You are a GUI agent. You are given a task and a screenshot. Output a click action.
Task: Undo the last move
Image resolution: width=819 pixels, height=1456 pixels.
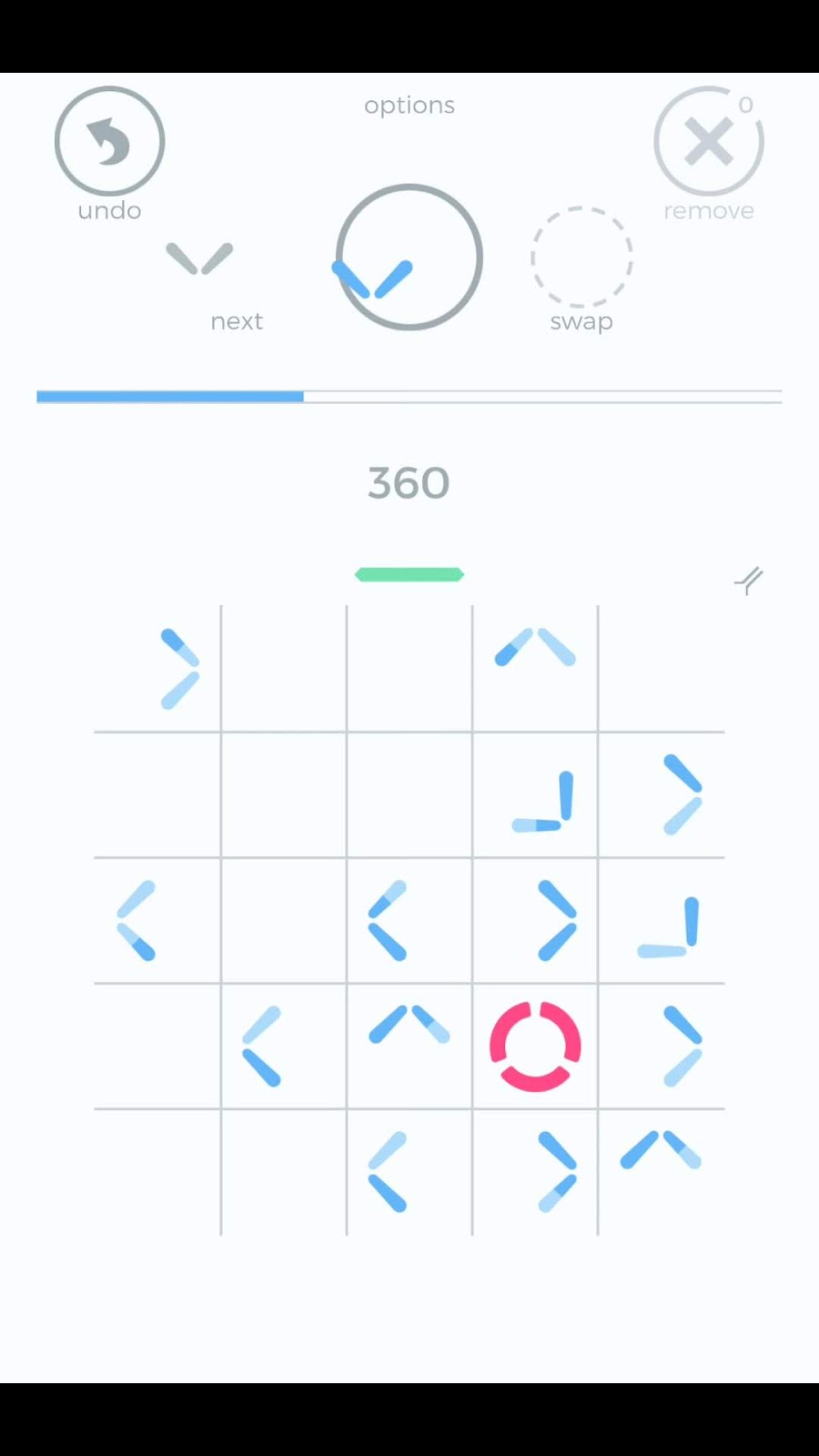tap(109, 141)
